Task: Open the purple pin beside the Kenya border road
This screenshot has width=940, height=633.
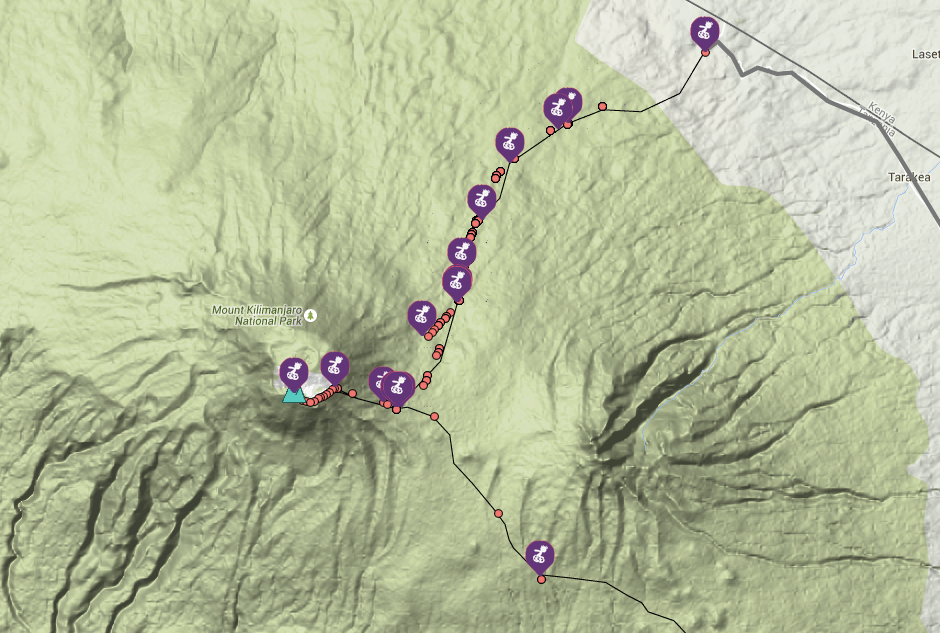Action: coord(705,31)
